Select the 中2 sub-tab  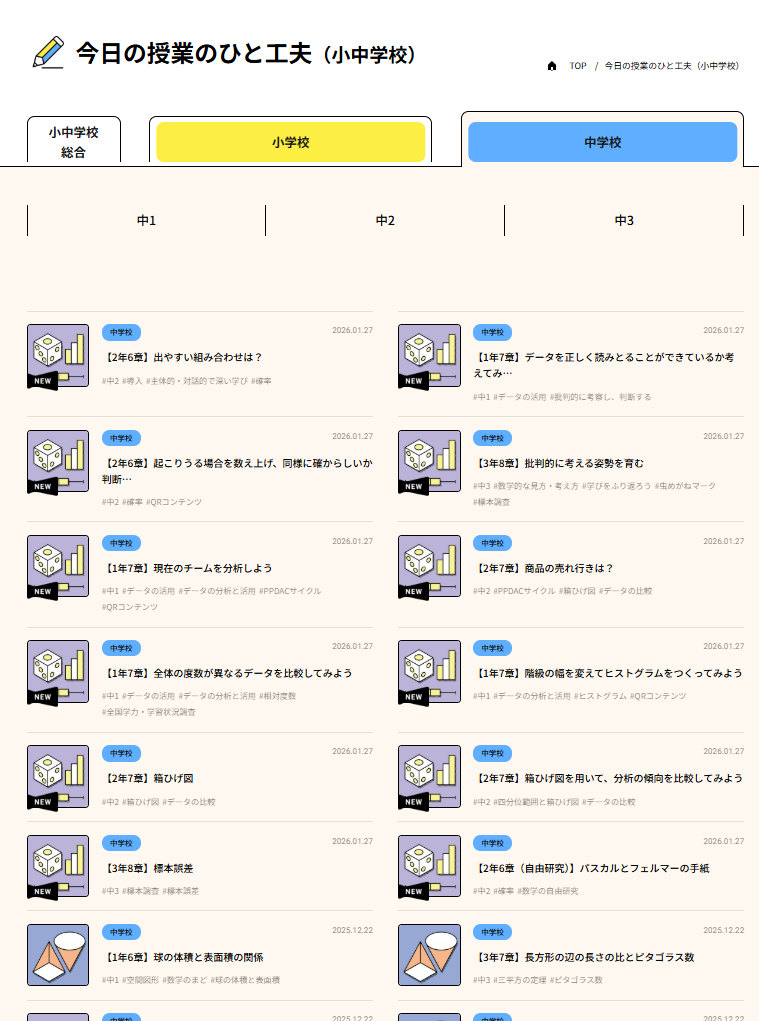[386, 220]
